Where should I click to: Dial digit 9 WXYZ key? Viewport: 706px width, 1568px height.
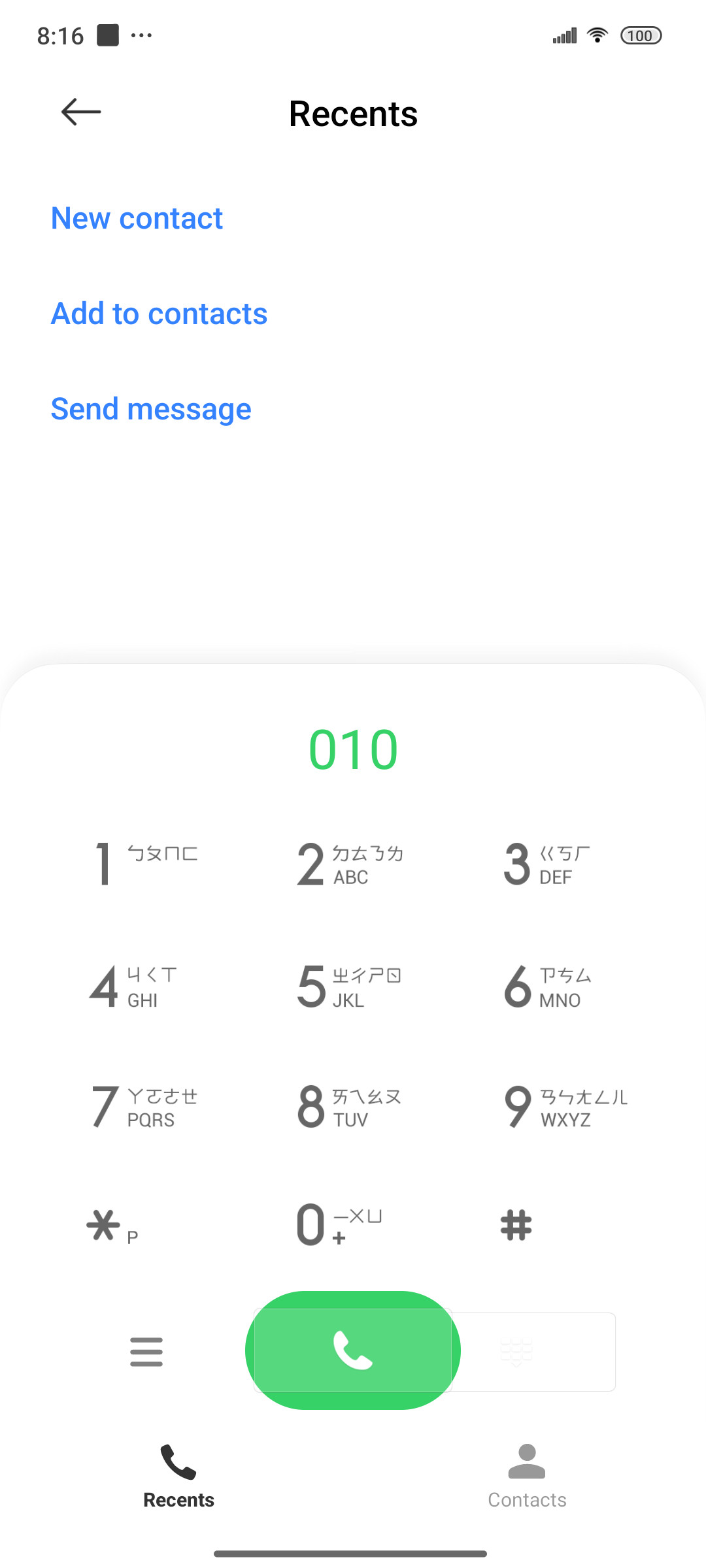[563, 1106]
